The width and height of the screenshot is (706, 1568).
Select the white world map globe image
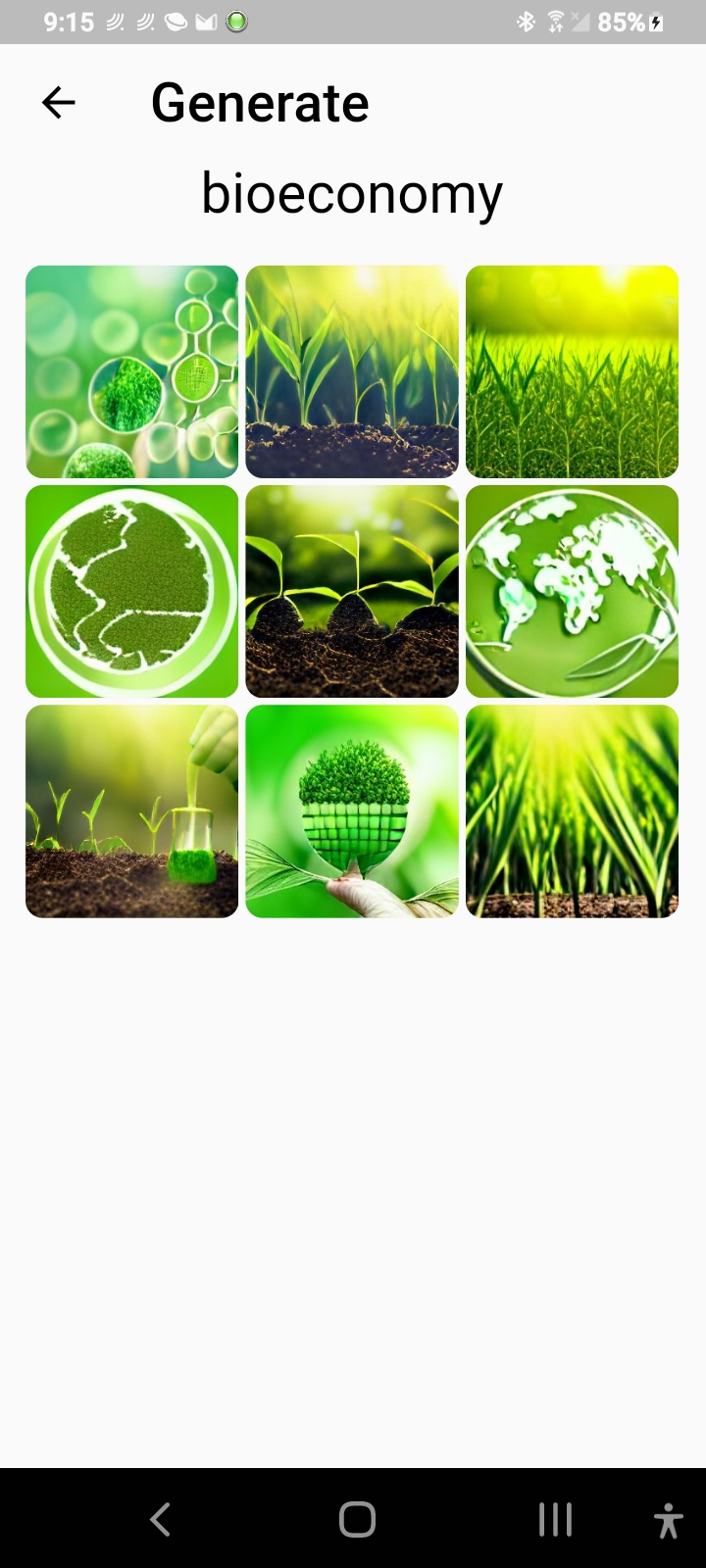(x=572, y=591)
